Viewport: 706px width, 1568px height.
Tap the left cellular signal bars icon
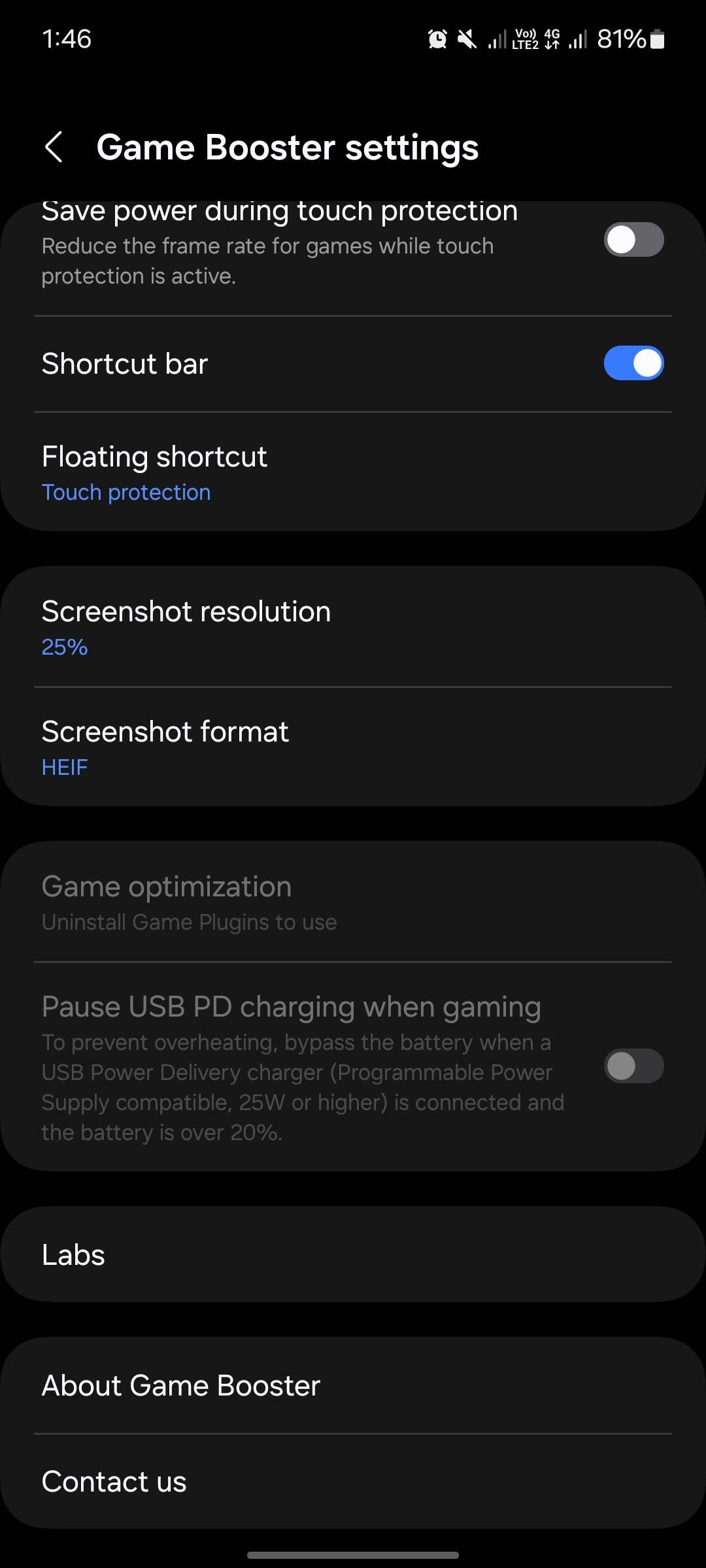(498, 39)
